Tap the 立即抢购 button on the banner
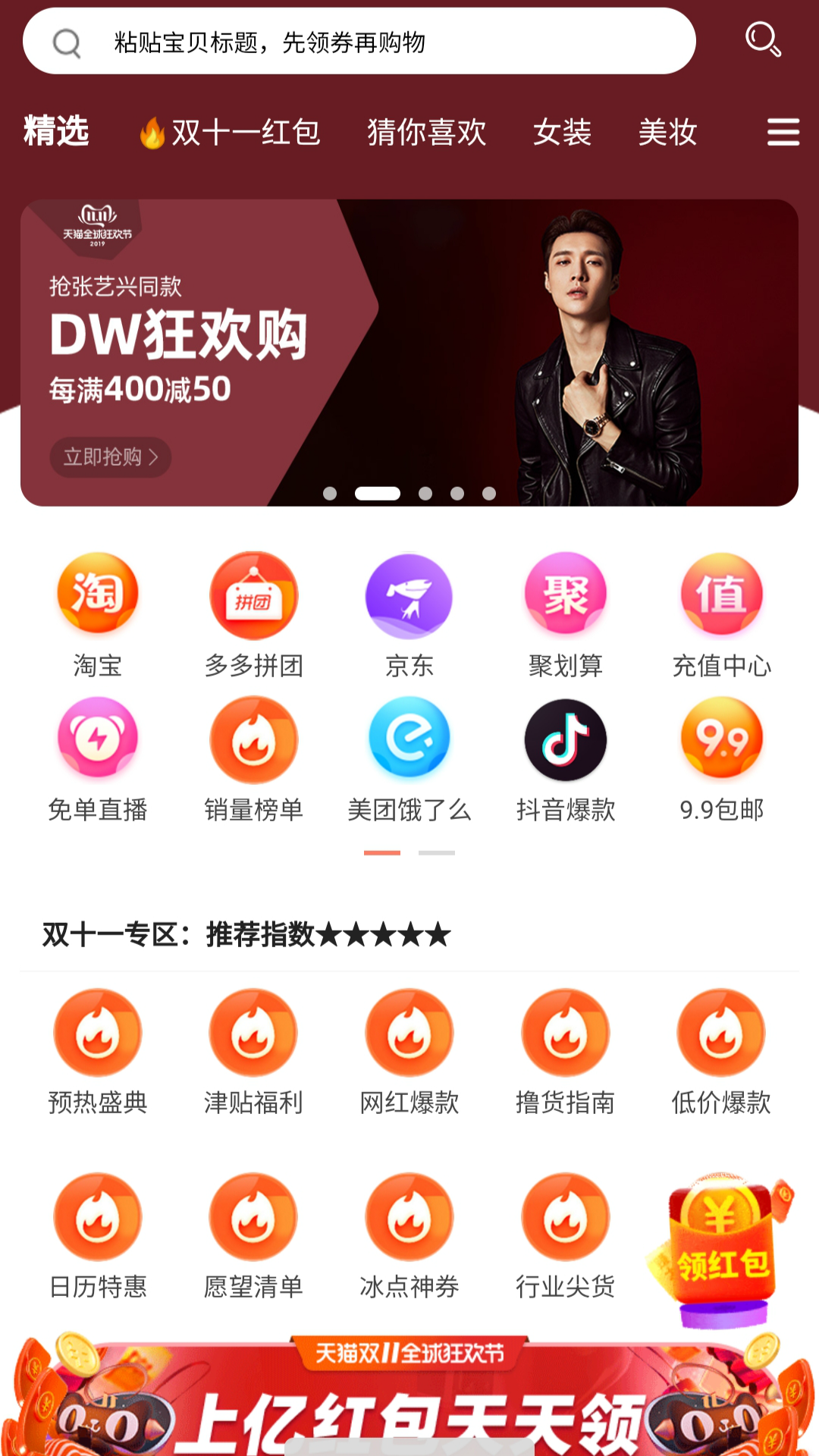 (x=110, y=457)
